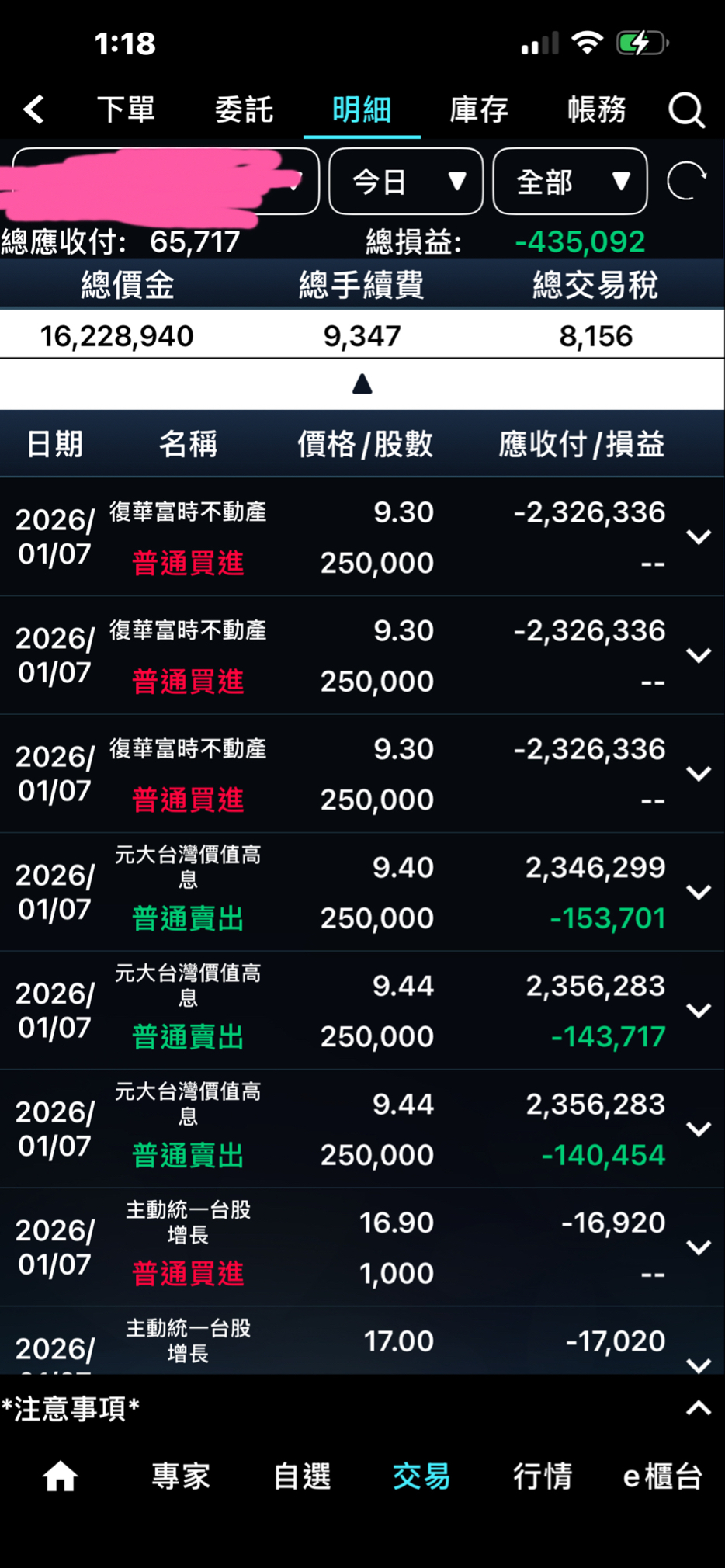Viewport: 725px width, 1568px height.
Task: Switch to the 下單 tab
Action: click(126, 109)
